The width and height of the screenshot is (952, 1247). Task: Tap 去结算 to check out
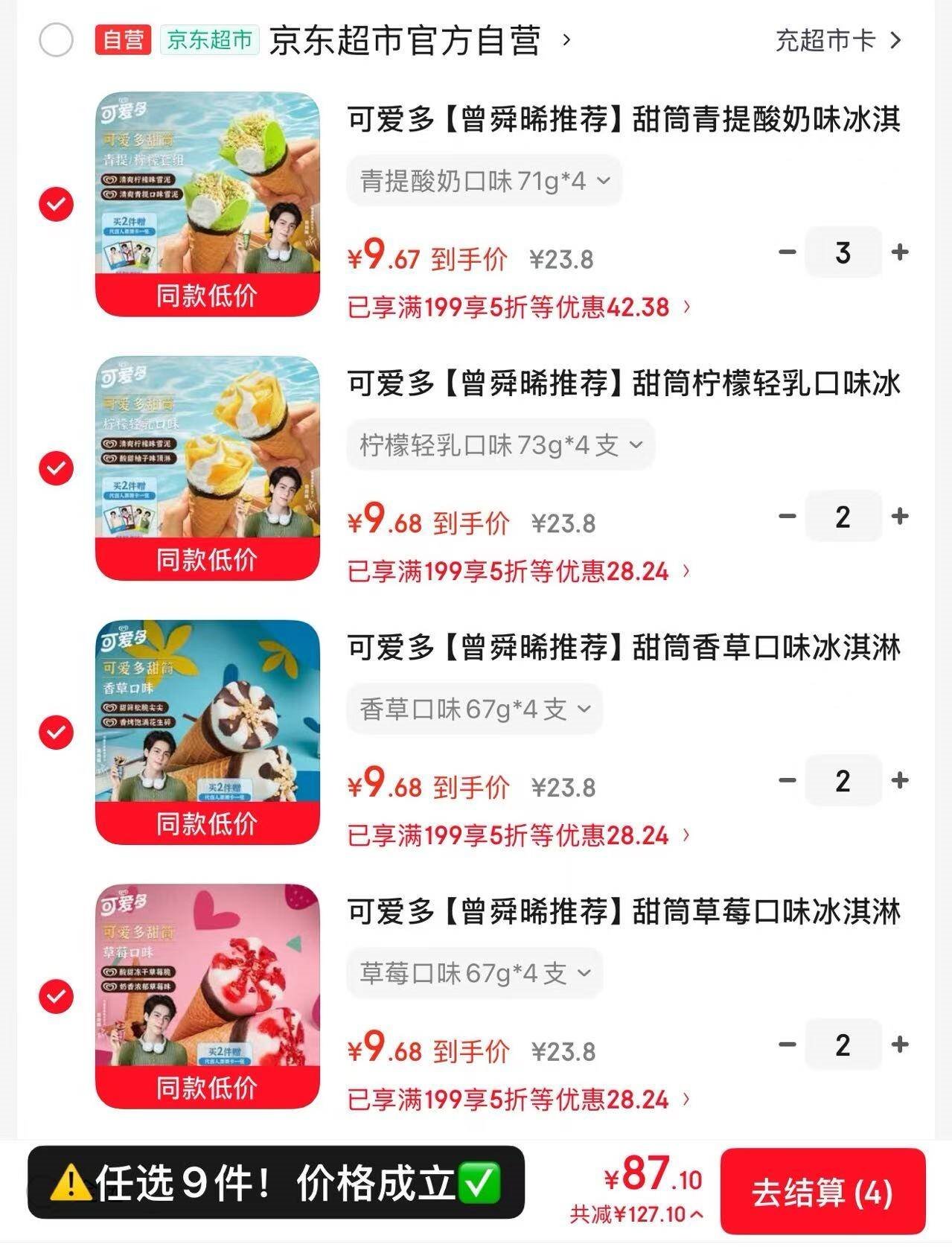point(822,1193)
